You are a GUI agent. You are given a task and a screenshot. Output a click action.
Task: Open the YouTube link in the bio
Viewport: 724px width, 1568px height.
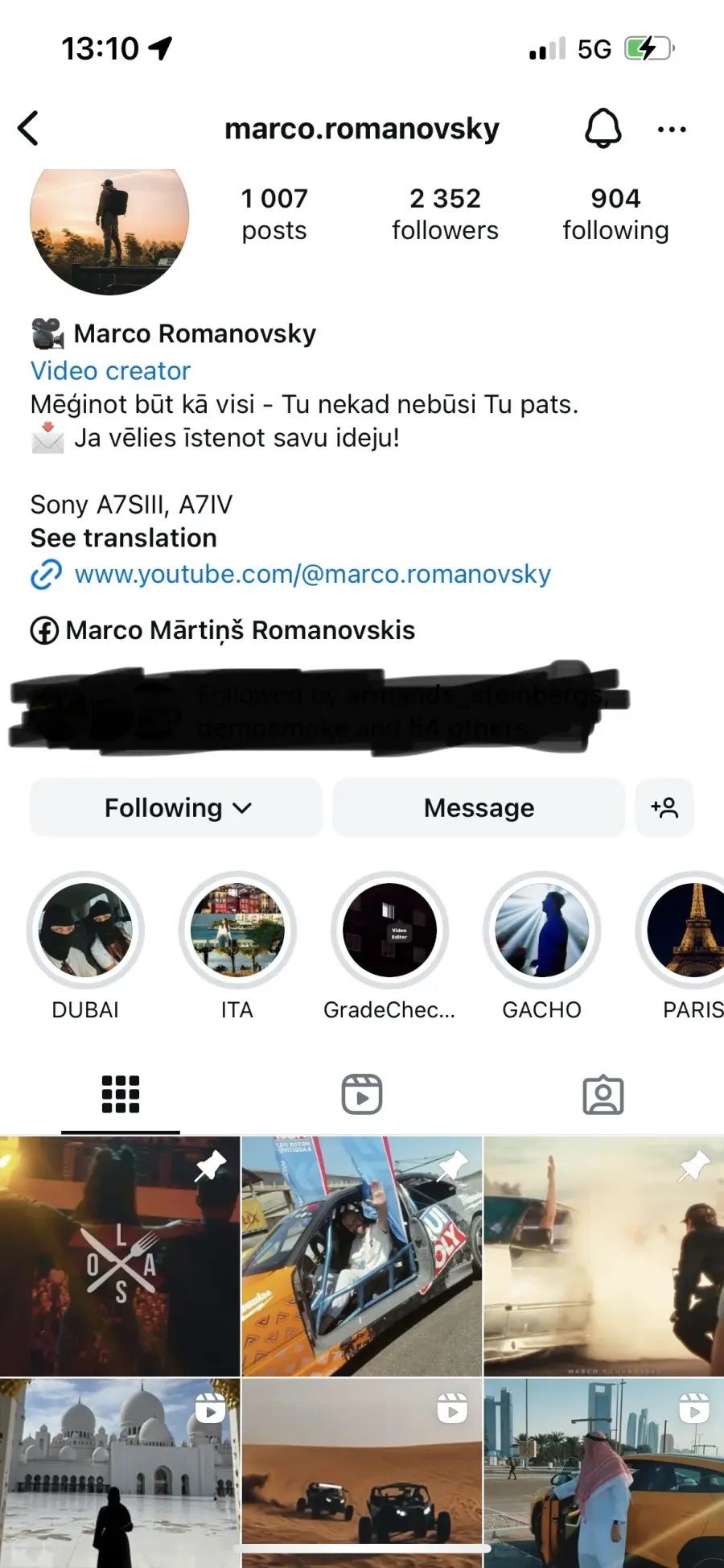(x=312, y=574)
